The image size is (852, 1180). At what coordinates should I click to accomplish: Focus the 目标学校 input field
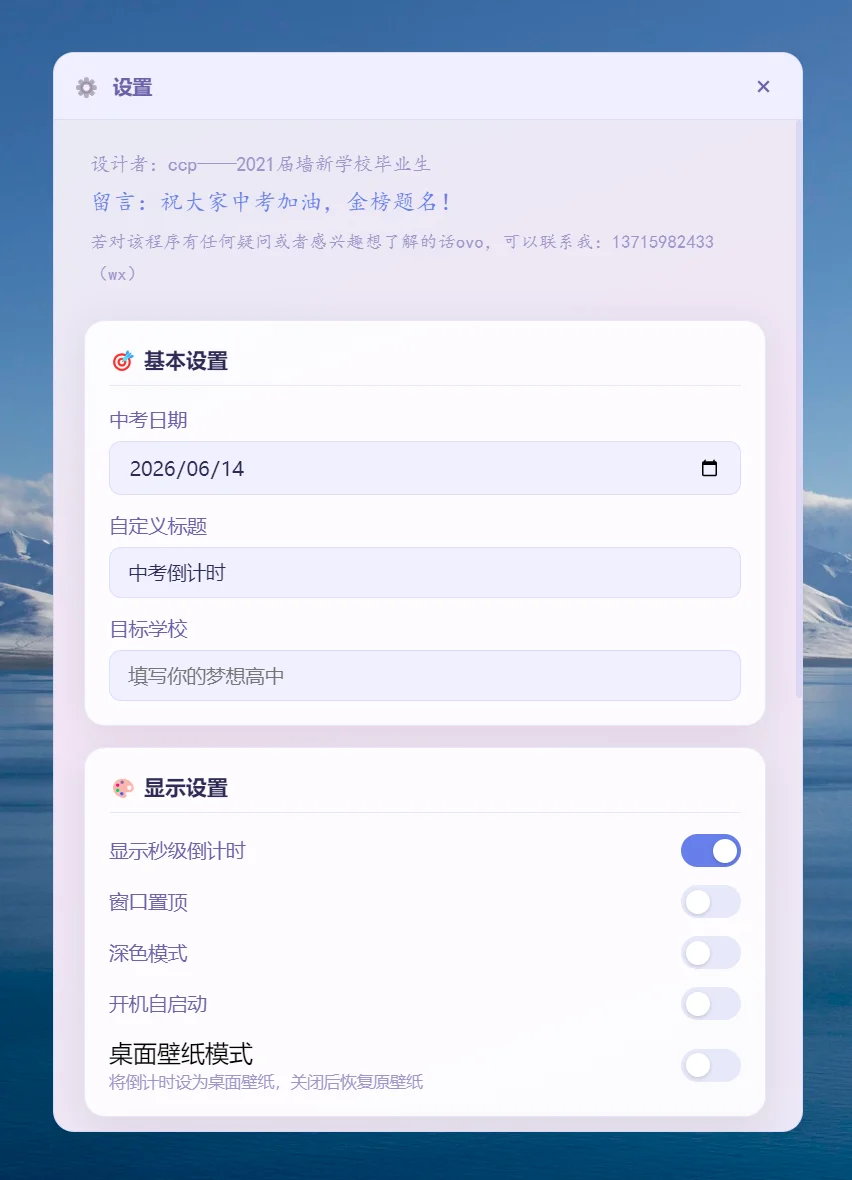pyautogui.click(x=424, y=676)
